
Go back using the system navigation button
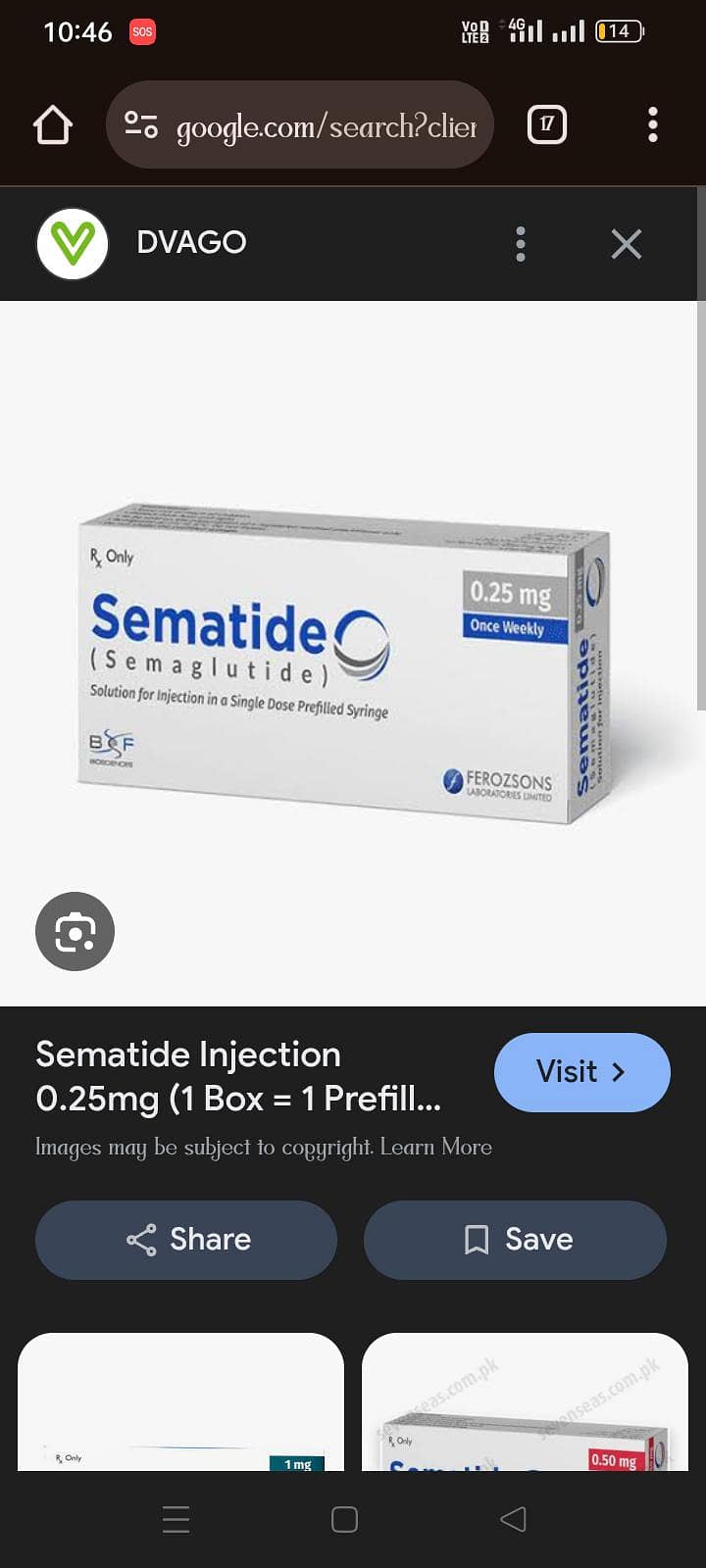pos(513,1519)
